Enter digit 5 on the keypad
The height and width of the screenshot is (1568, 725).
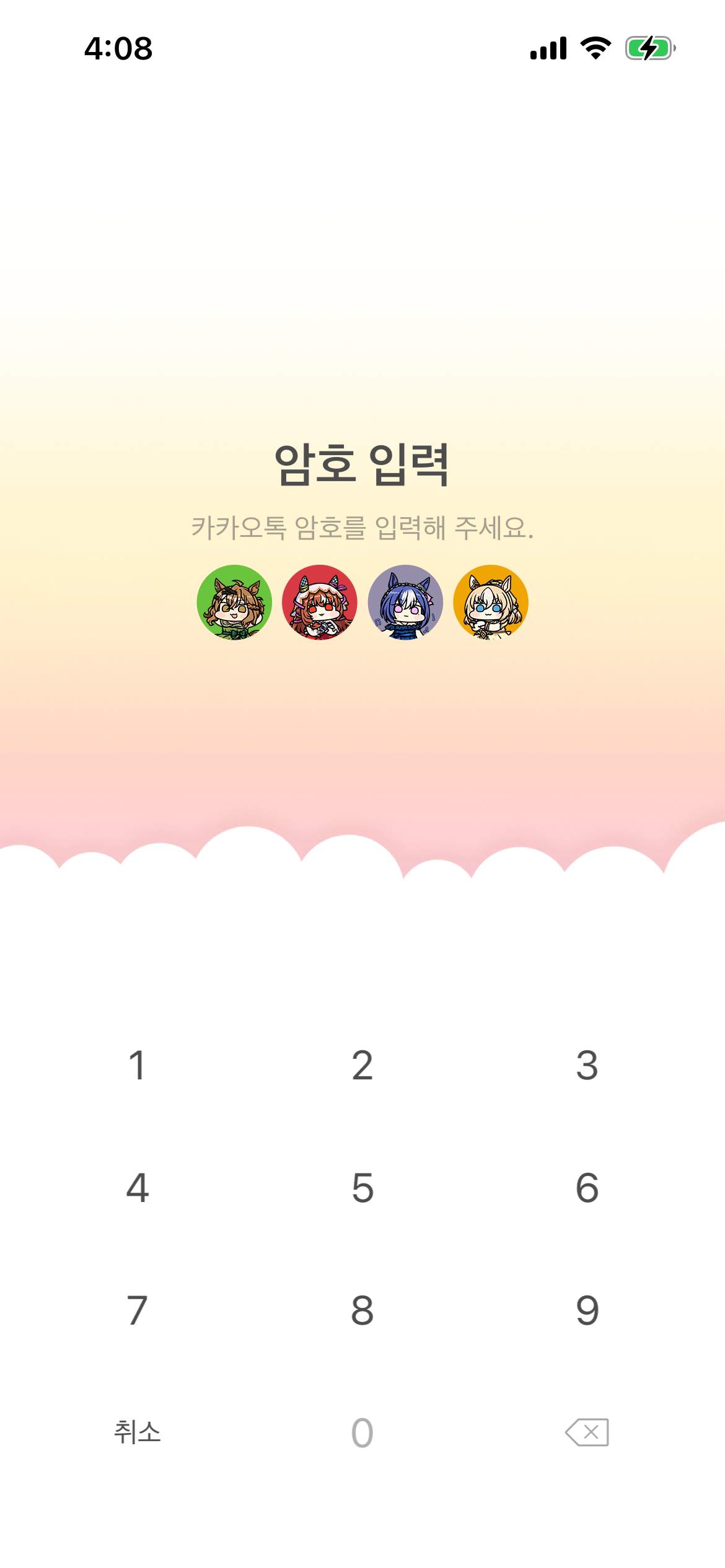pos(362,1188)
